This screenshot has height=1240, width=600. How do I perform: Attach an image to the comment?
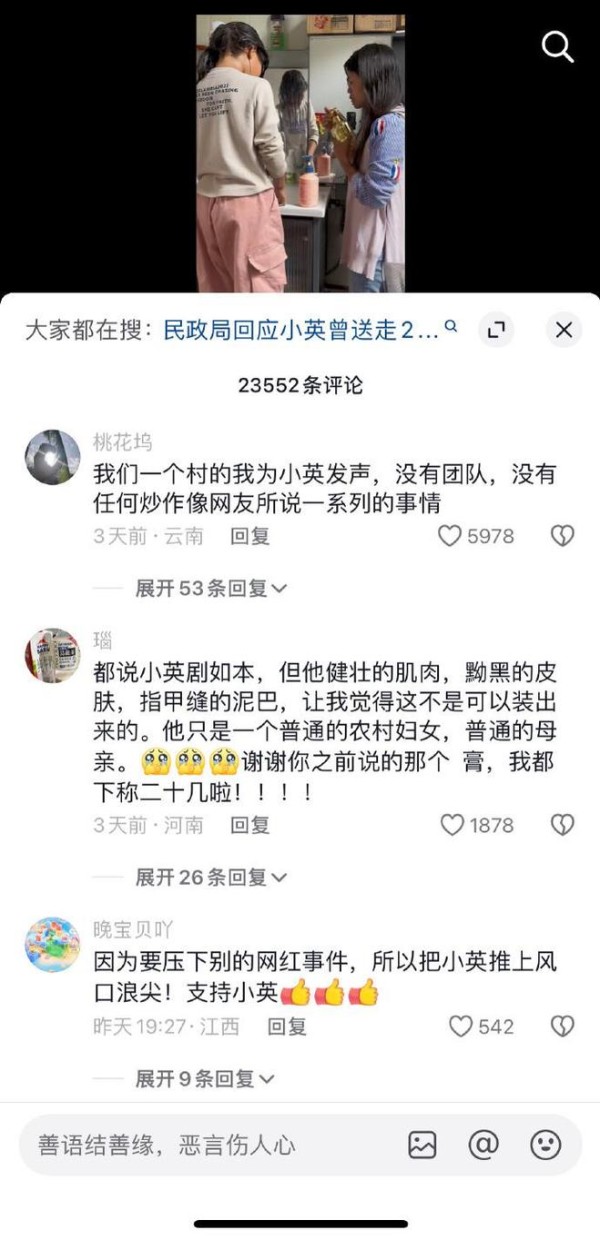(422, 1145)
